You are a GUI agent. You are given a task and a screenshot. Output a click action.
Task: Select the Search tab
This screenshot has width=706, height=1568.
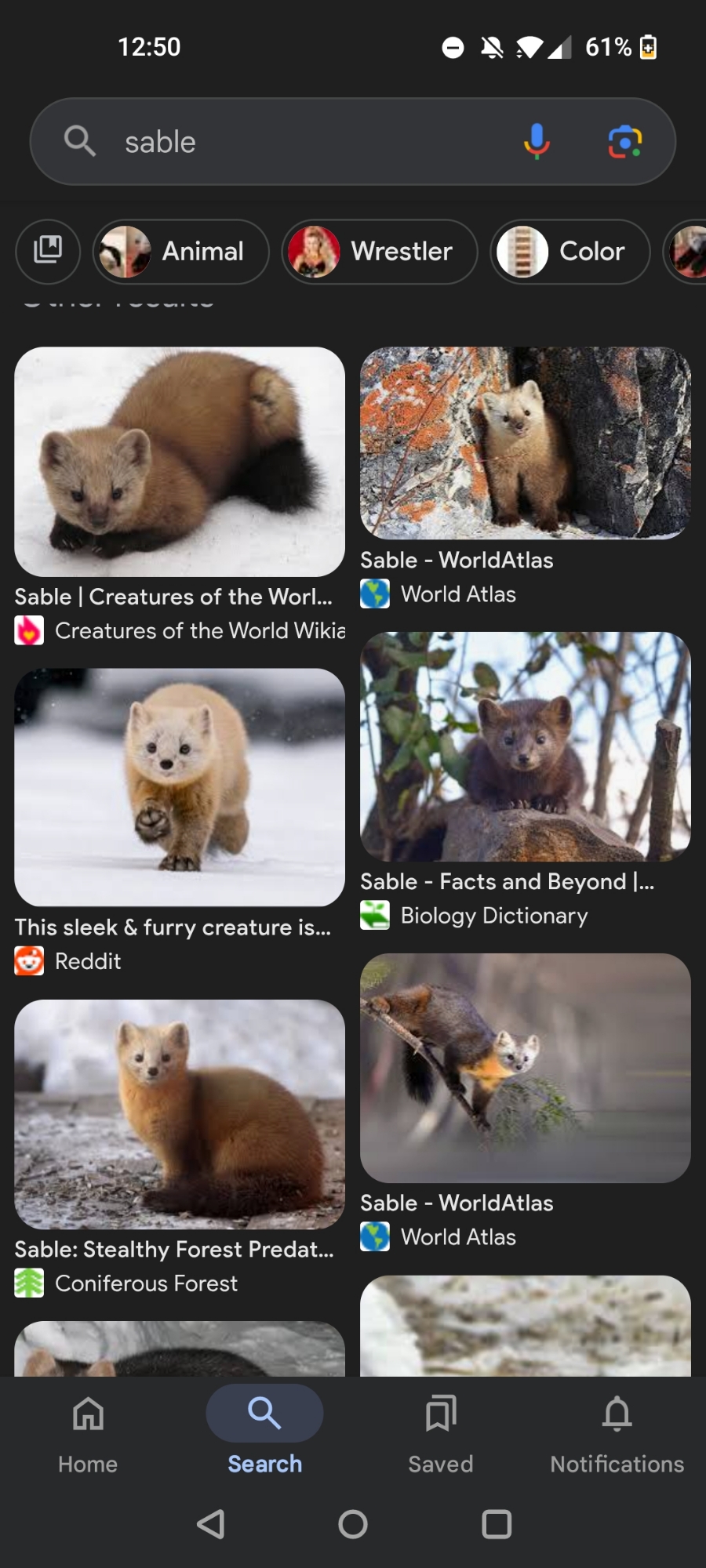pyautogui.click(x=264, y=1430)
